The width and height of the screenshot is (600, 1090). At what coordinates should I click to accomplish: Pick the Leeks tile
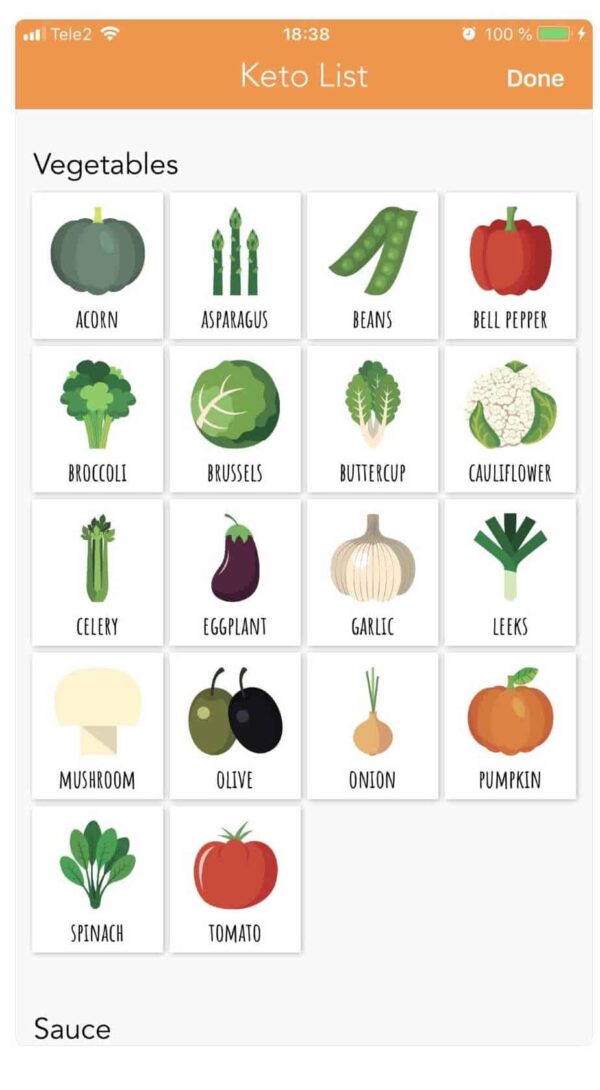[510, 573]
